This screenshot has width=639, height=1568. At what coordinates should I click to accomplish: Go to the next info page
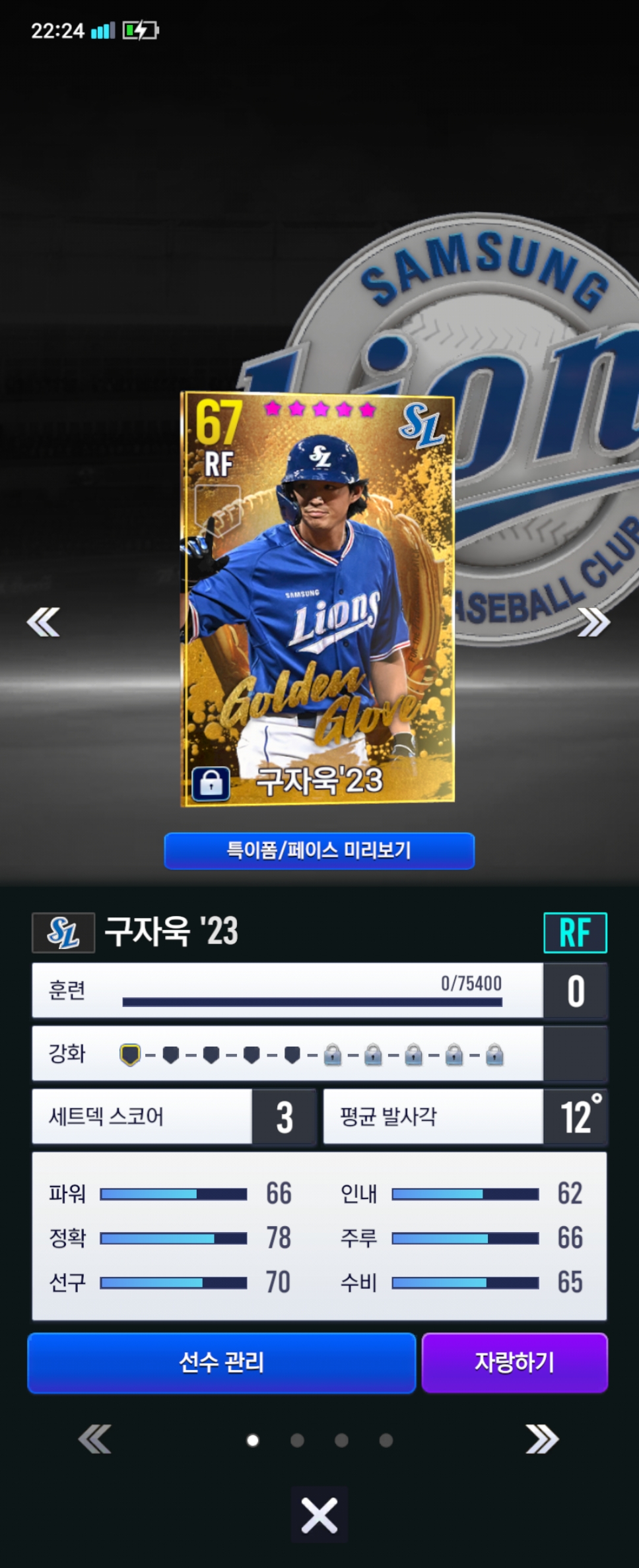click(542, 1439)
